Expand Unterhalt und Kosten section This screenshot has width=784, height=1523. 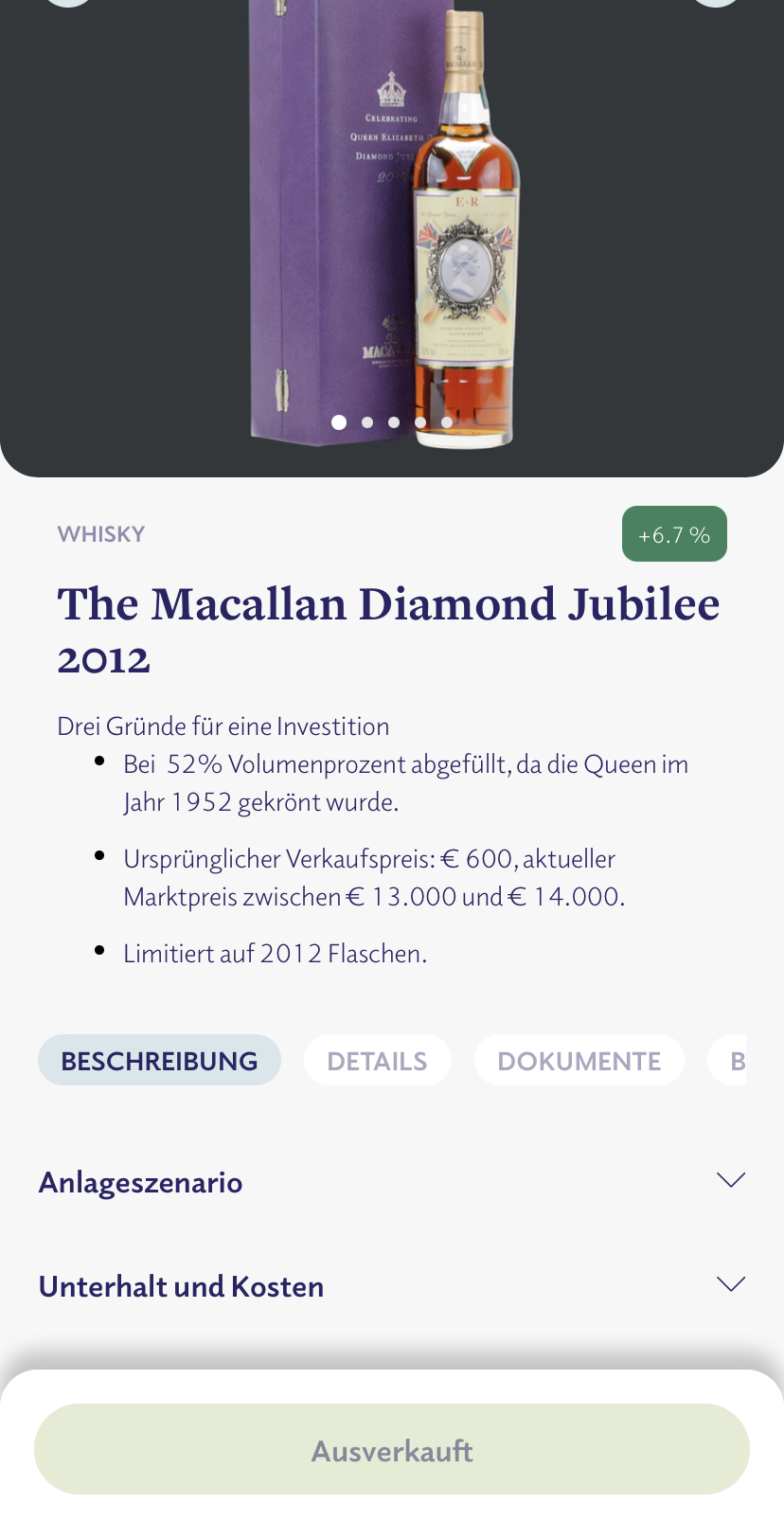(x=392, y=1286)
